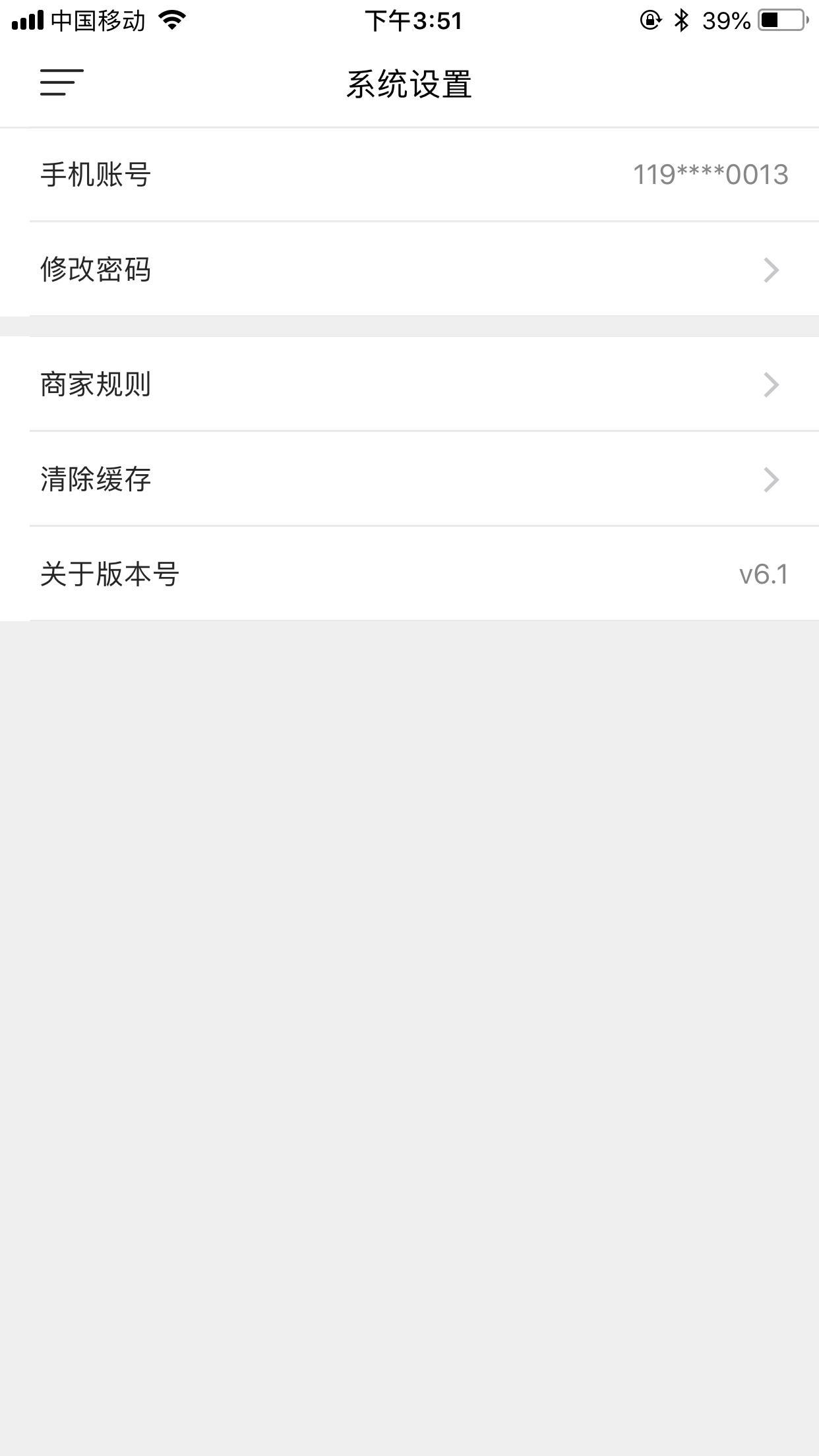
Task: Tap the orientation lock icon
Action: [649, 20]
